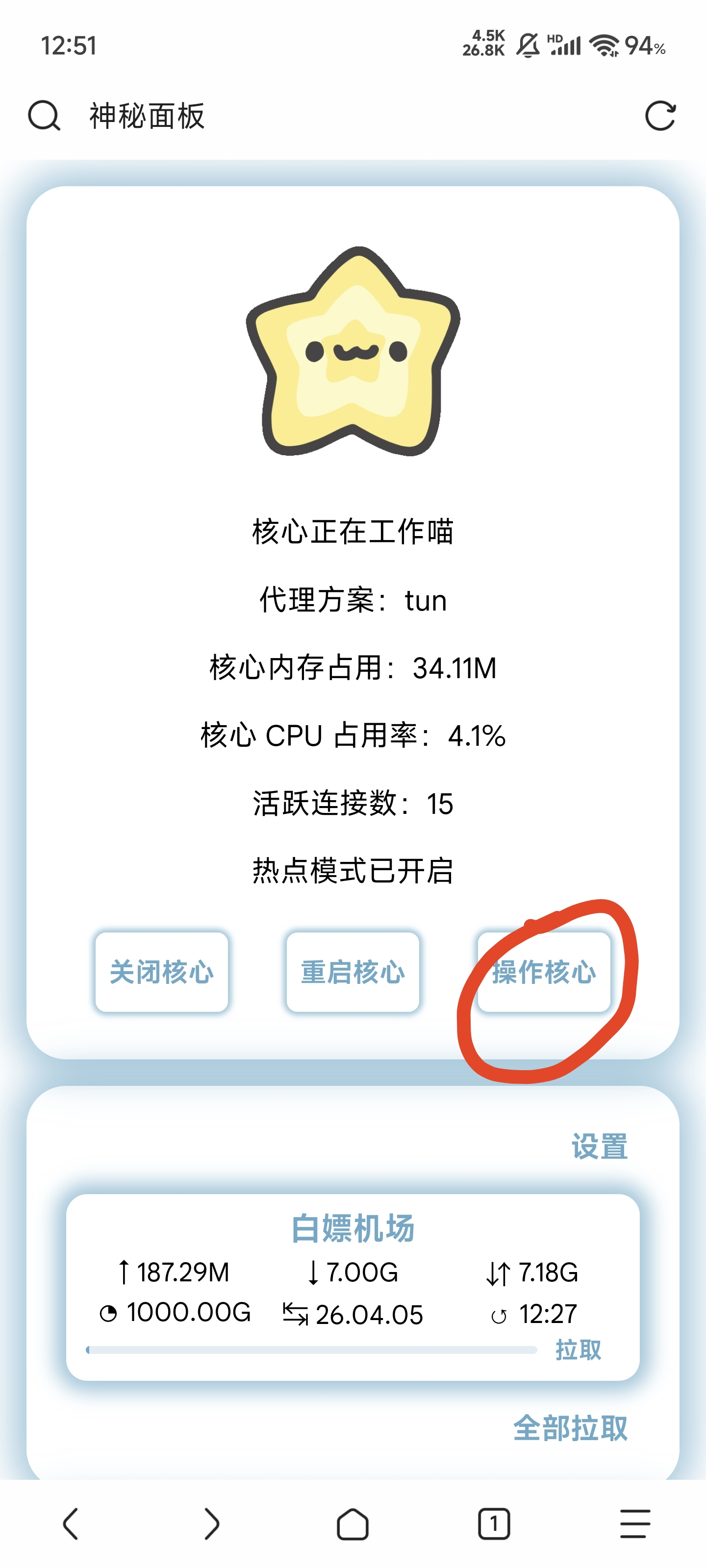
Task: Open the browser home page
Action: 353,1524
